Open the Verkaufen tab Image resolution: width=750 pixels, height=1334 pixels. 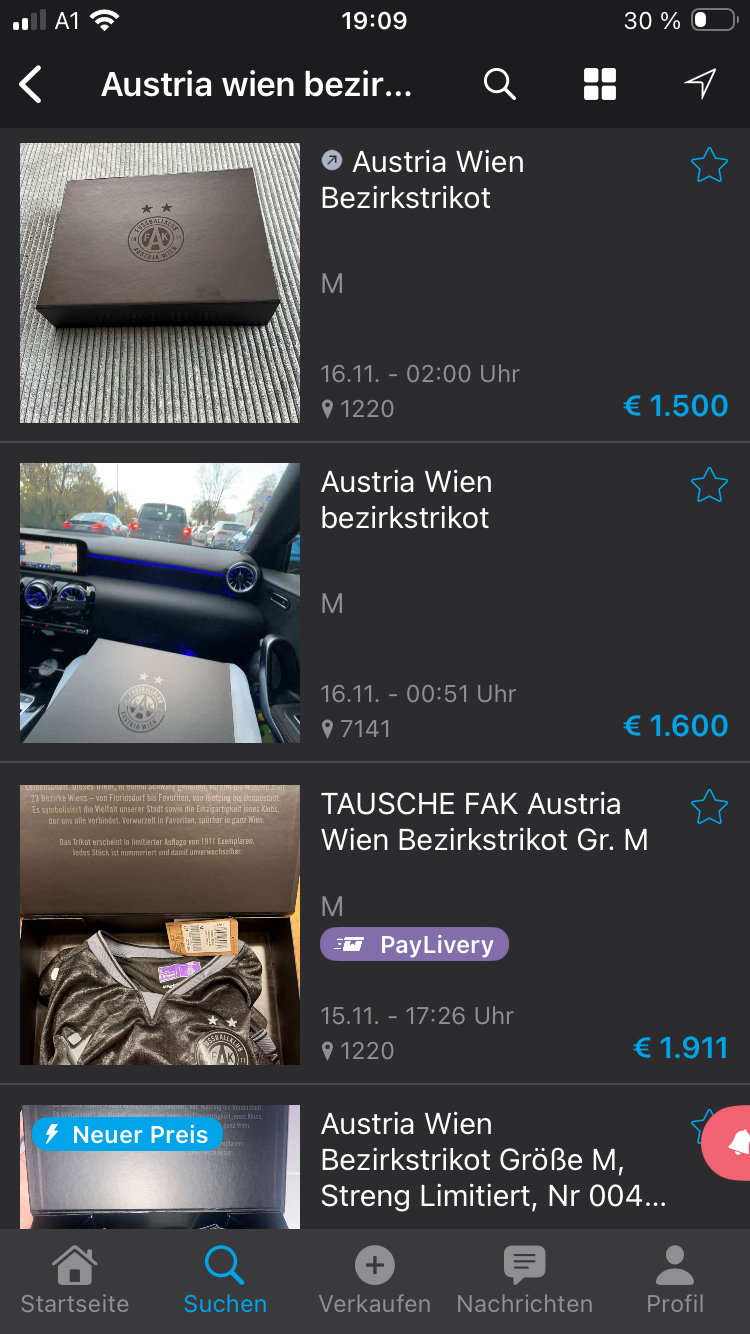click(375, 1280)
